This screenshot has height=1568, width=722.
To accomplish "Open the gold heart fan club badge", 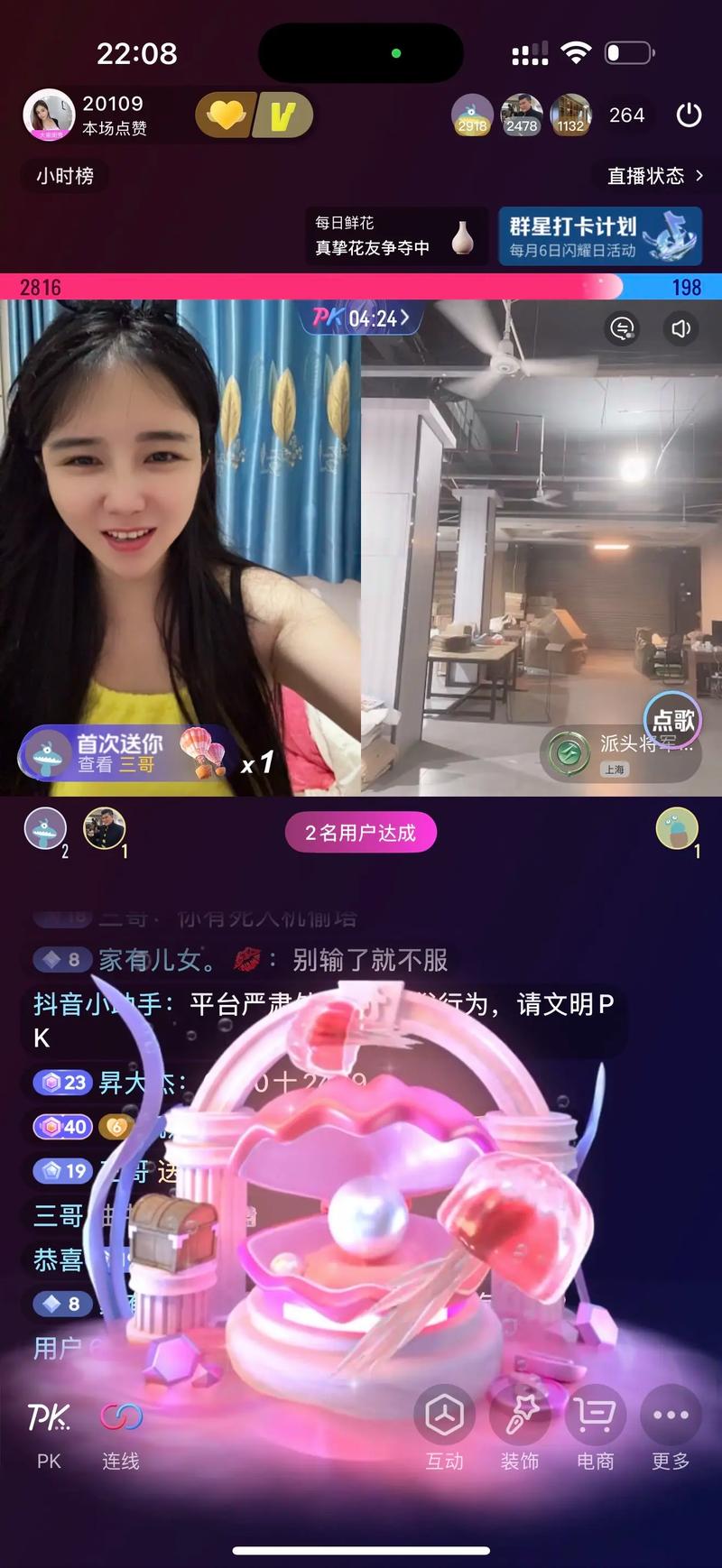I will pyautogui.click(x=226, y=116).
